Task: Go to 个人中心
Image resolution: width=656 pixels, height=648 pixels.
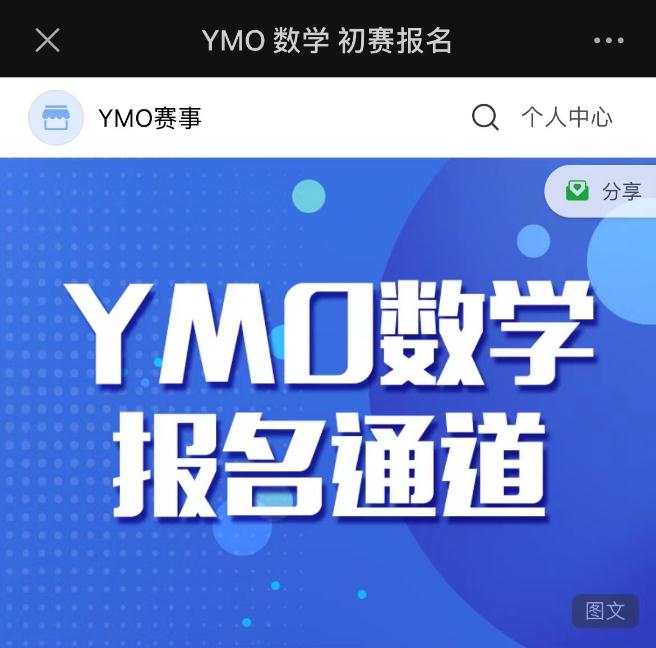Action: [566, 118]
